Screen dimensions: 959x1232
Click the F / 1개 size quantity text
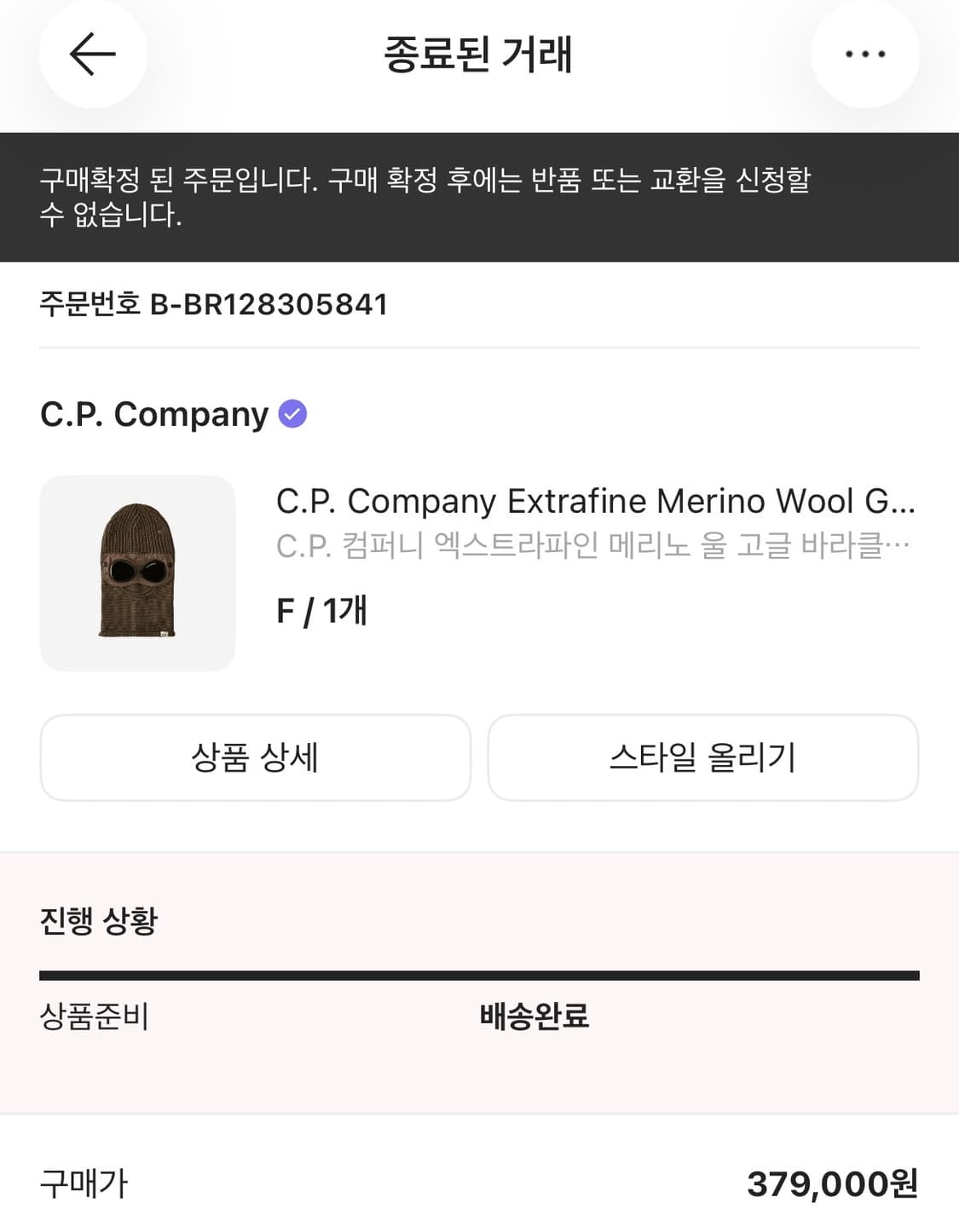(x=322, y=609)
